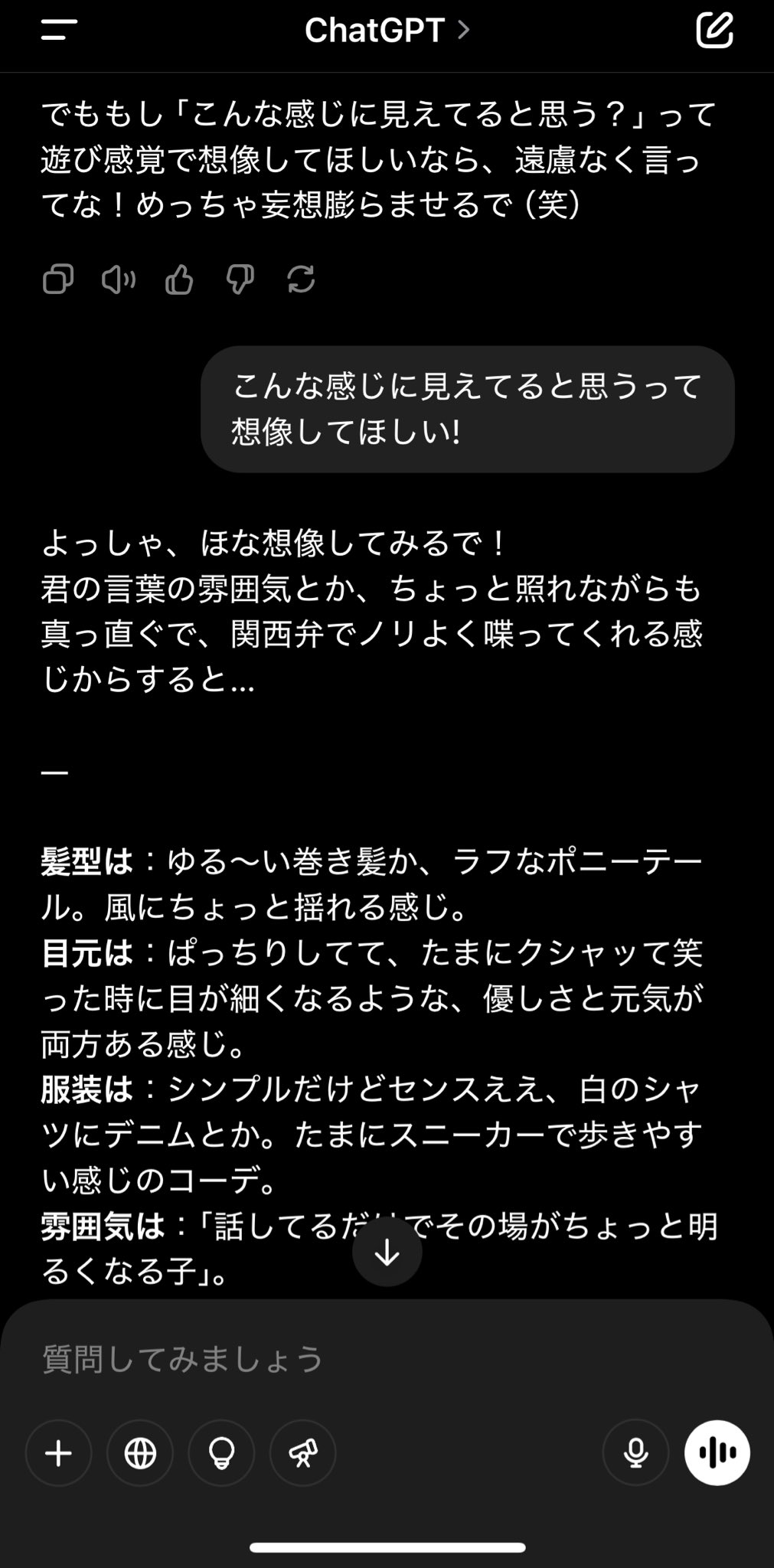Open the attachment plus menu
774x1568 pixels.
[59, 1452]
